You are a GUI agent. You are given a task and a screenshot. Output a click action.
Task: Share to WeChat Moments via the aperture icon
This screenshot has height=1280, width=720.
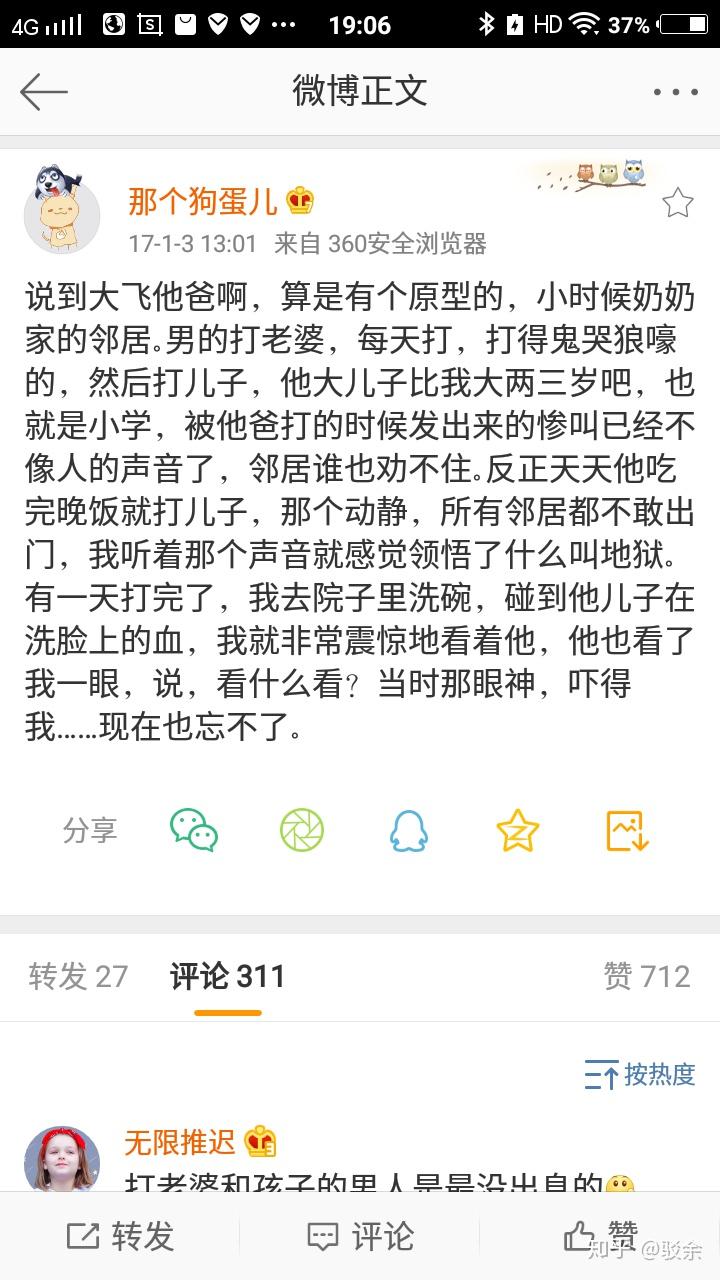[x=302, y=830]
